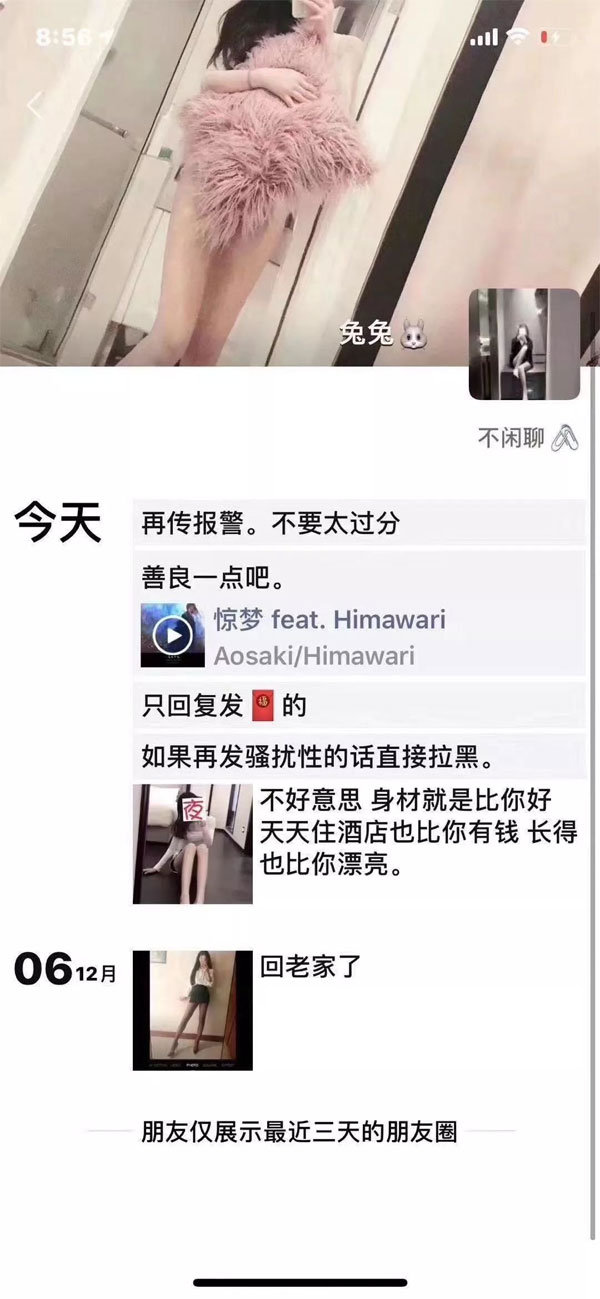The width and height of the screenshot is (600, 1299).
Task: Open the post 如果再发骚扰性的话直接拉黑
Action: [x=358, y=757]
